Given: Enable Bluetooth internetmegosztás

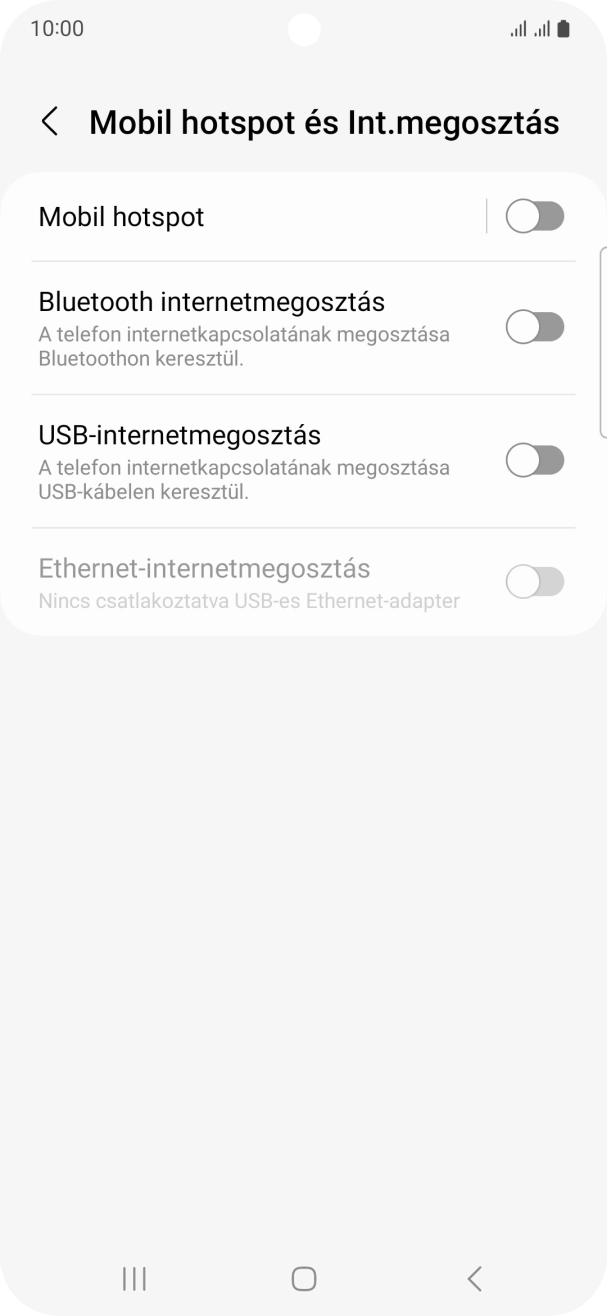Looking at the screenshot, I should 535,327.
